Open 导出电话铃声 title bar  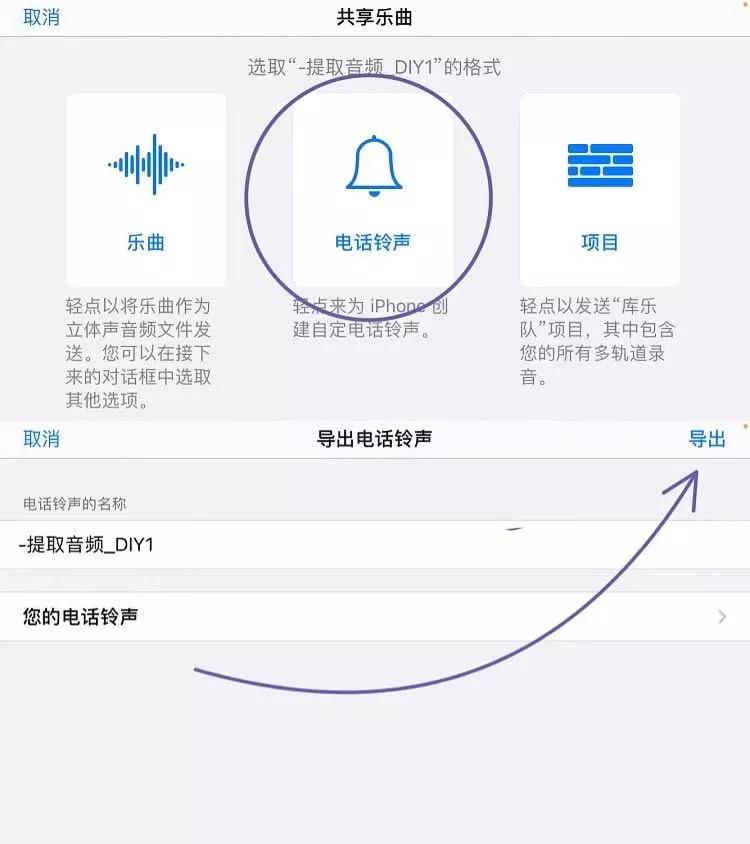click(x=375, y=439)
